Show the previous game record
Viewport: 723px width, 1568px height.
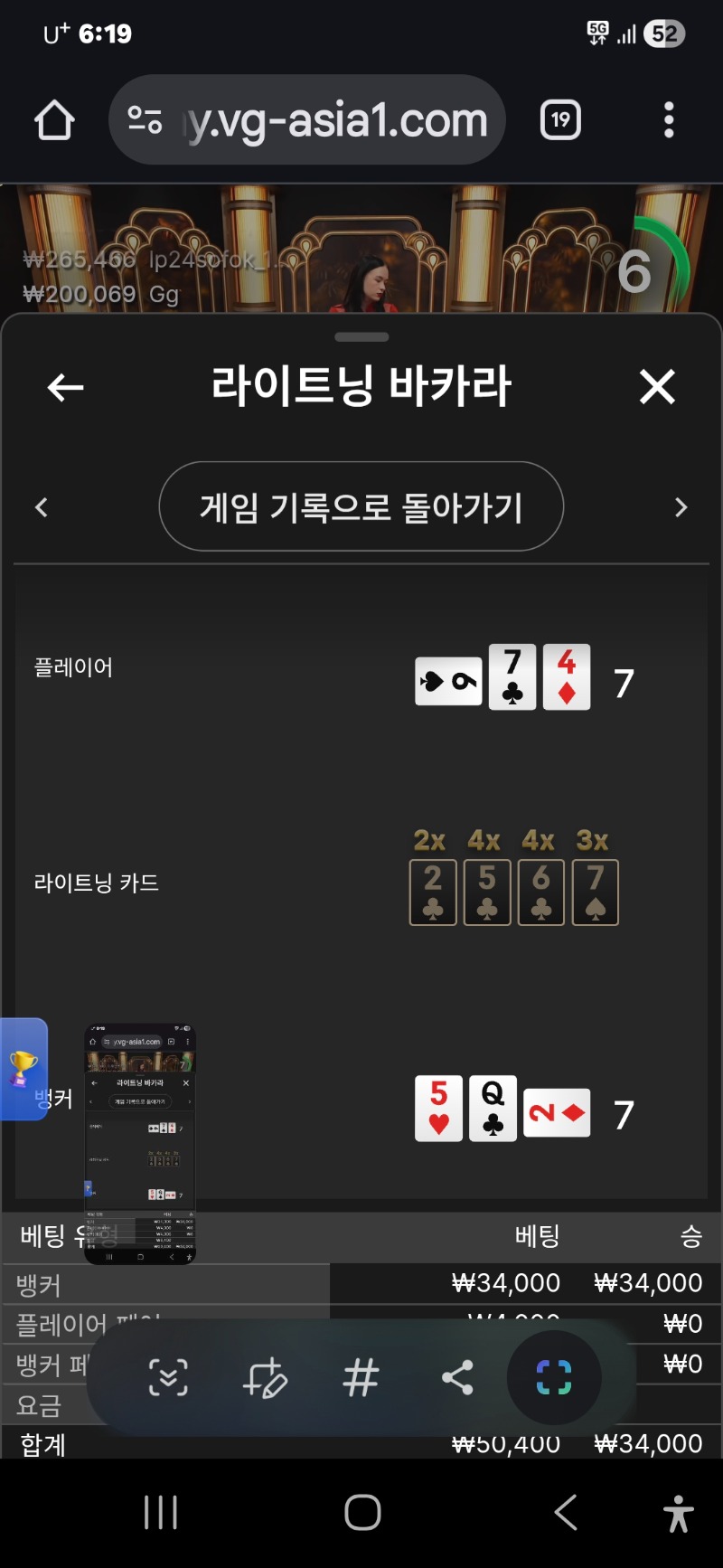click(x=42, y=507)
